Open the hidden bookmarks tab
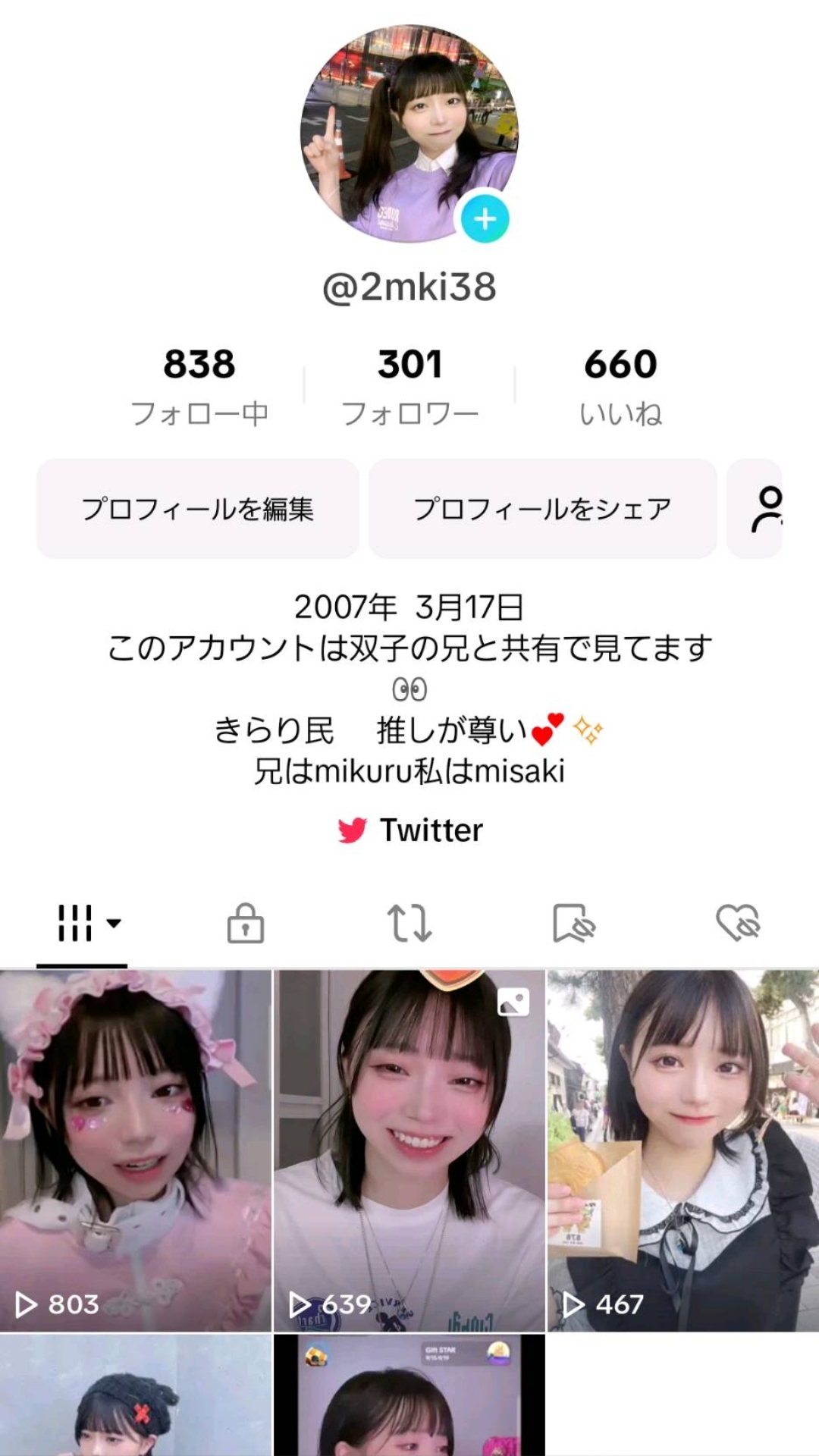Screen dimensions: 819x1456 tap(574, 924)
